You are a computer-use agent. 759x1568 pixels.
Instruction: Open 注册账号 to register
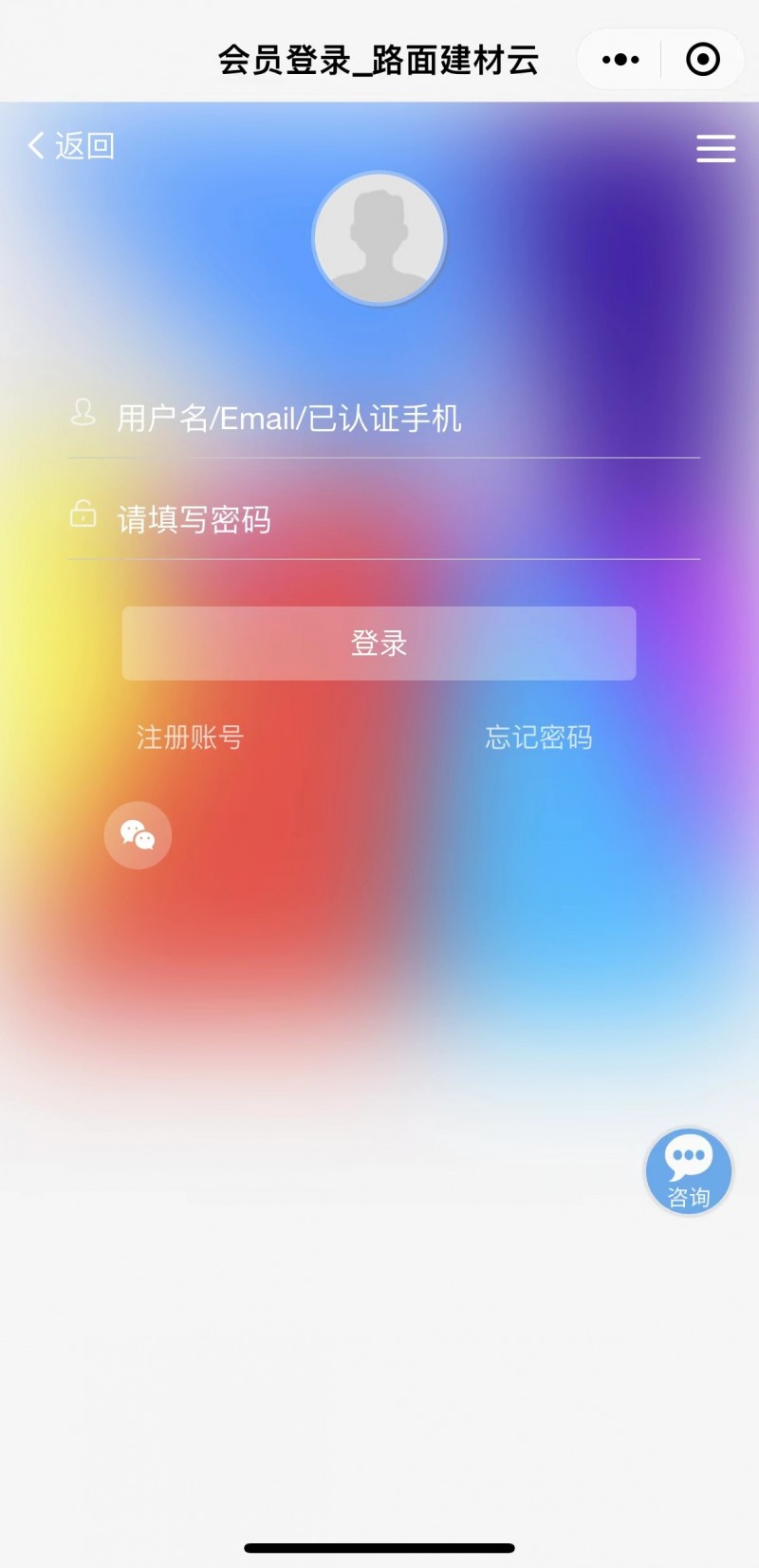tap(190, 737)
